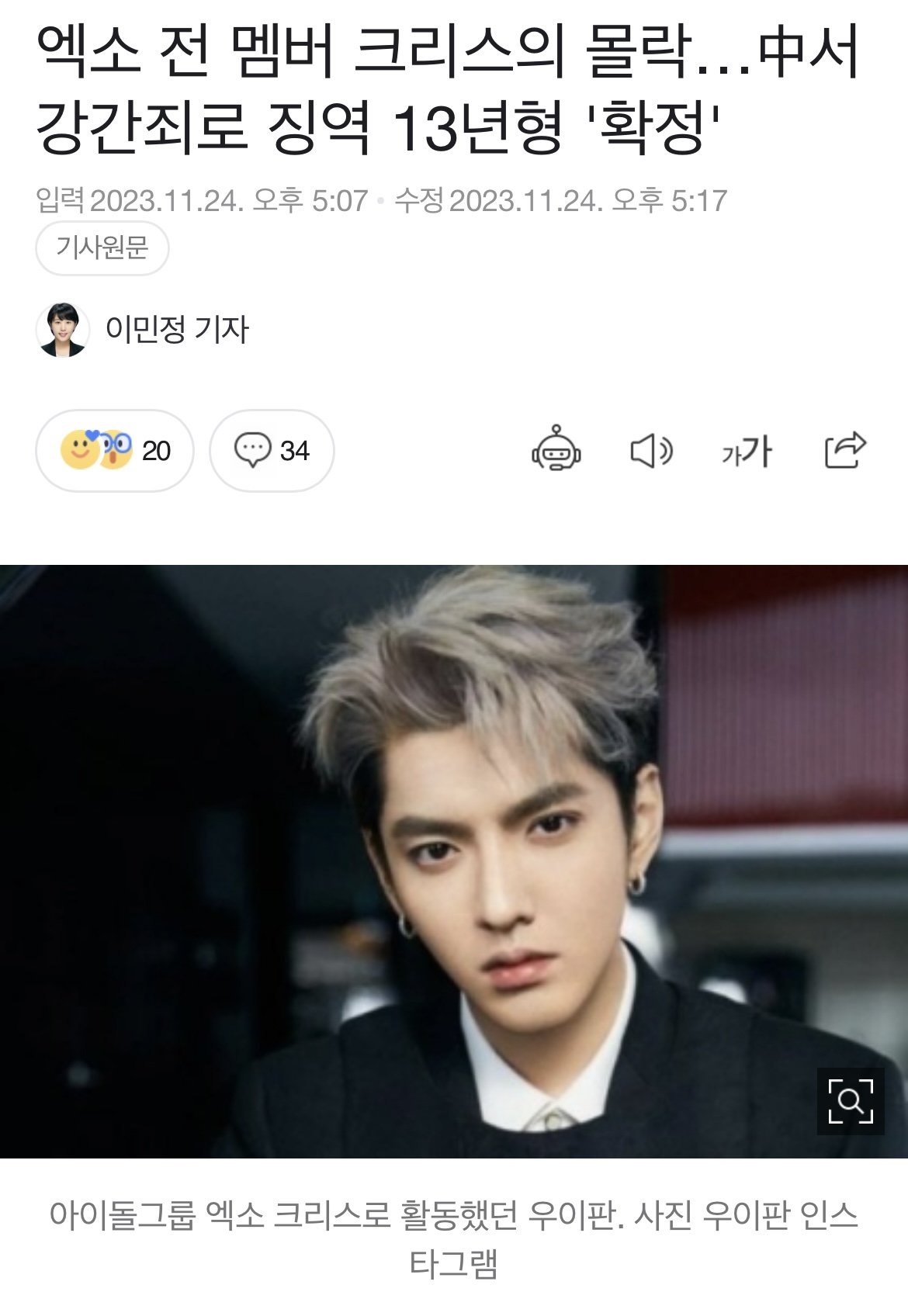908x1316 pixels.
Task: Change the font size with 가가
Action: pyautogui.click(x=747, y=451)
